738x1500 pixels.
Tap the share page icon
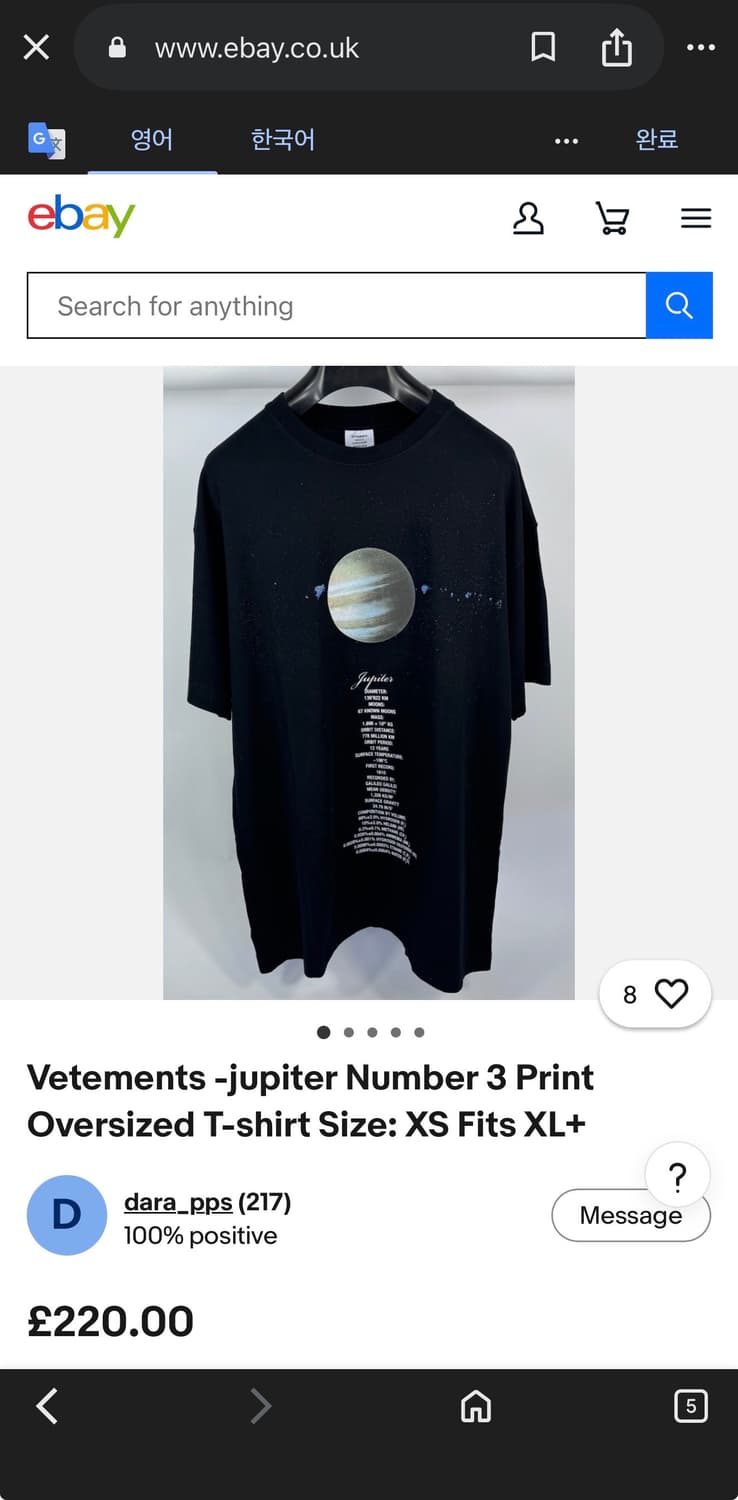point(617,47)
